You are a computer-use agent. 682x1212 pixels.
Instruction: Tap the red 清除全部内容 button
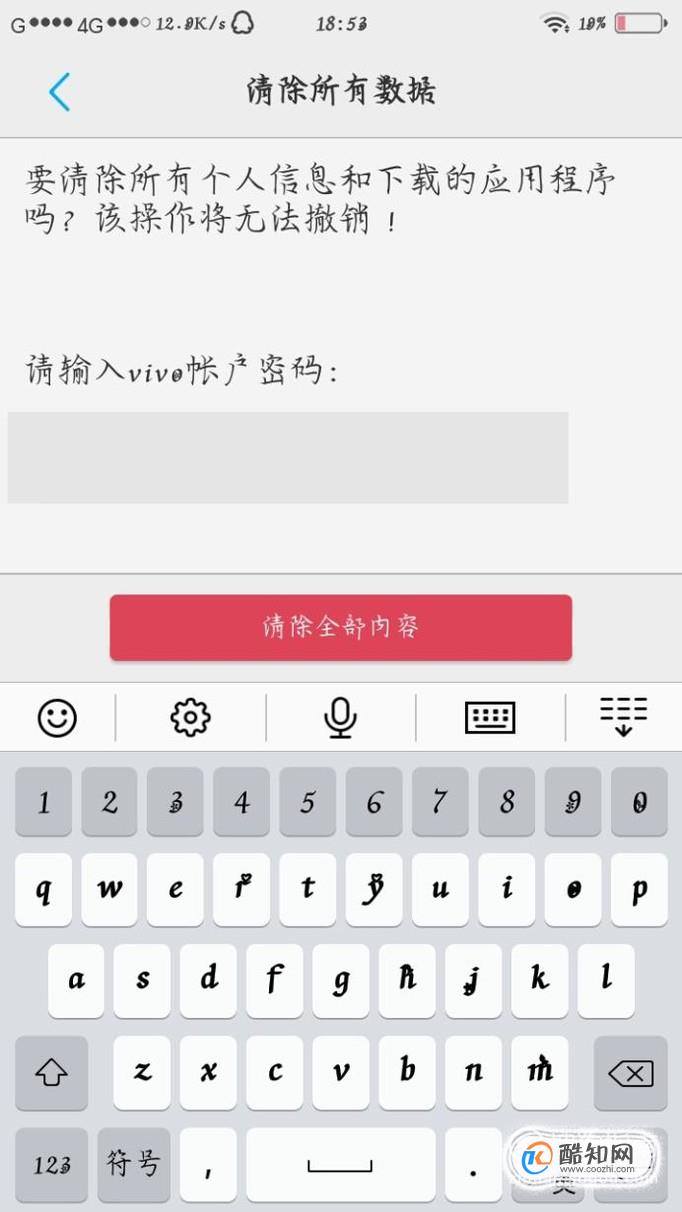[x=341, y=628]
